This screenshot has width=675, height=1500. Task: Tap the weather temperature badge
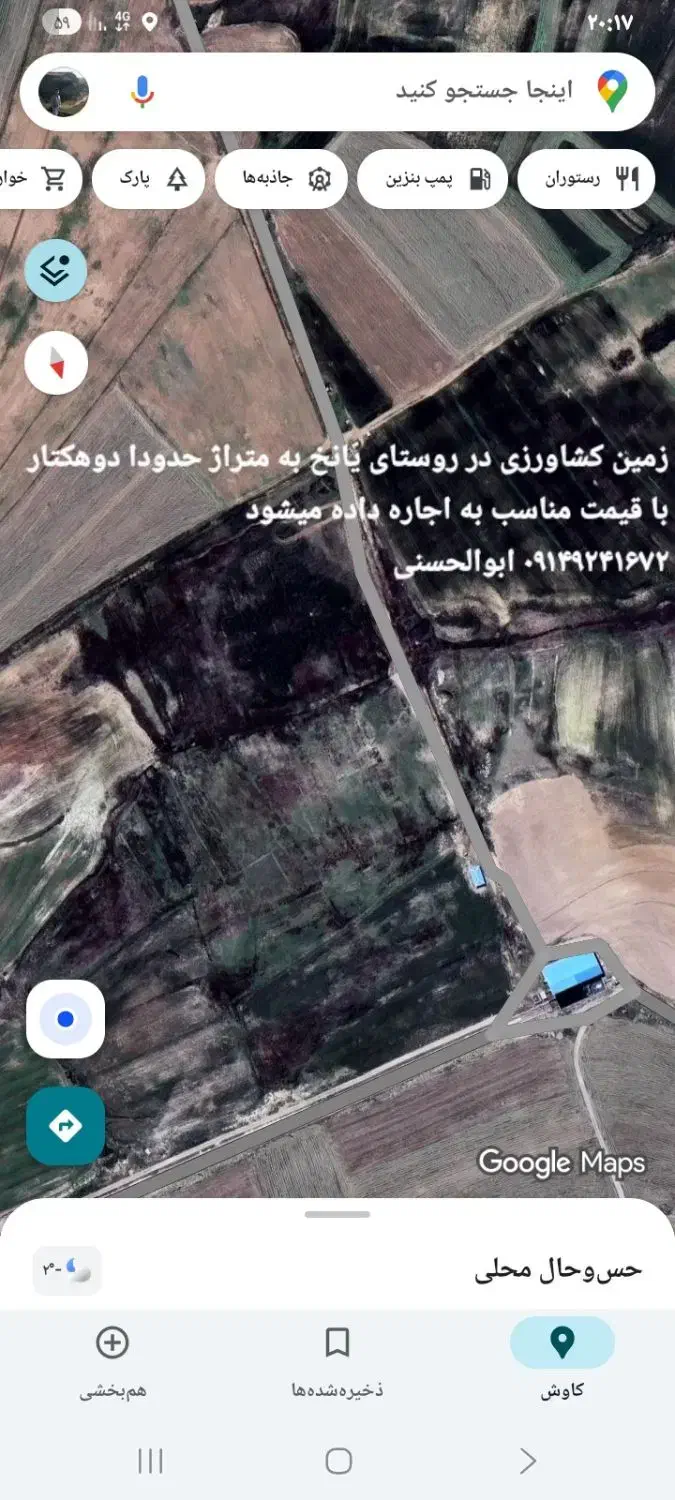[x=67, y=1271]
